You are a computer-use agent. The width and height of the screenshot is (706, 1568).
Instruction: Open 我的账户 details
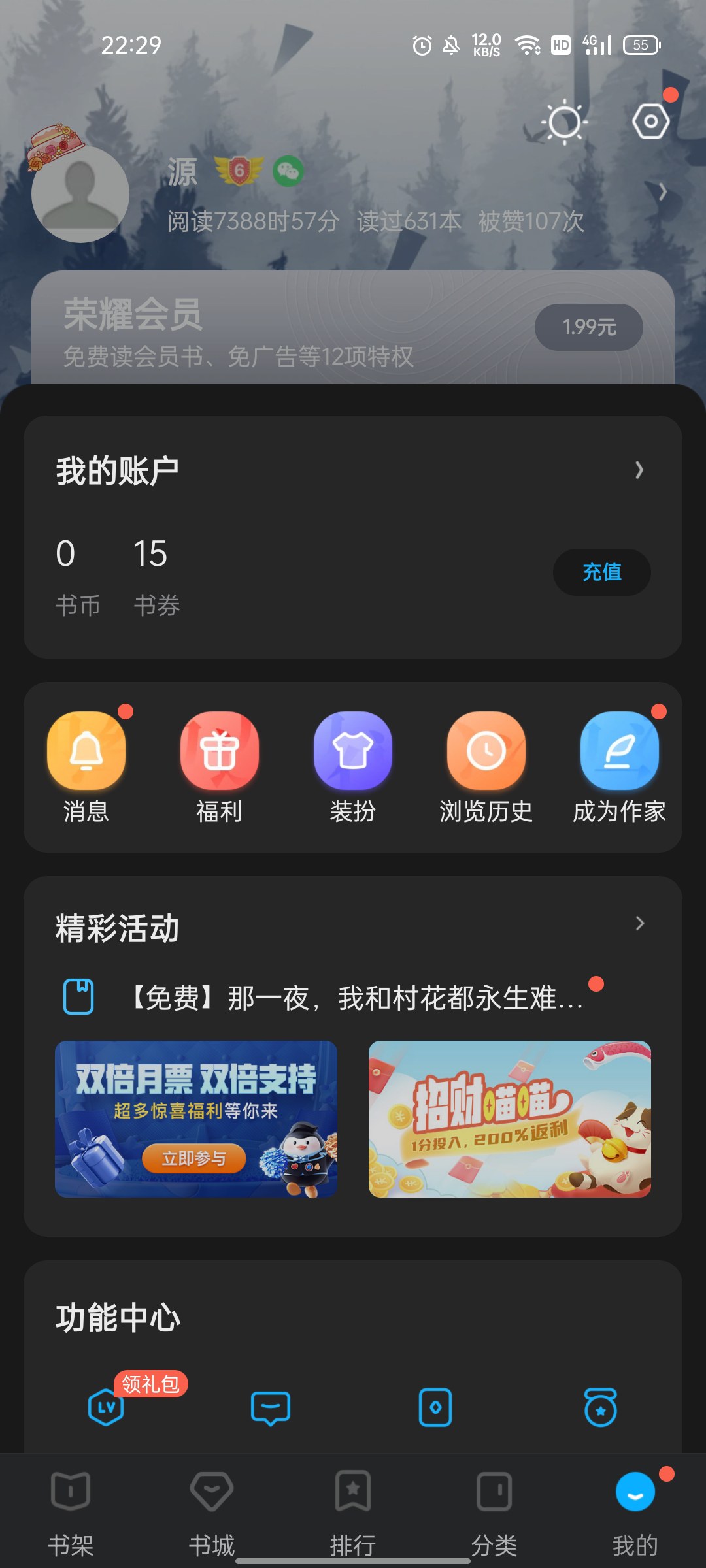(x=639, y=470)
